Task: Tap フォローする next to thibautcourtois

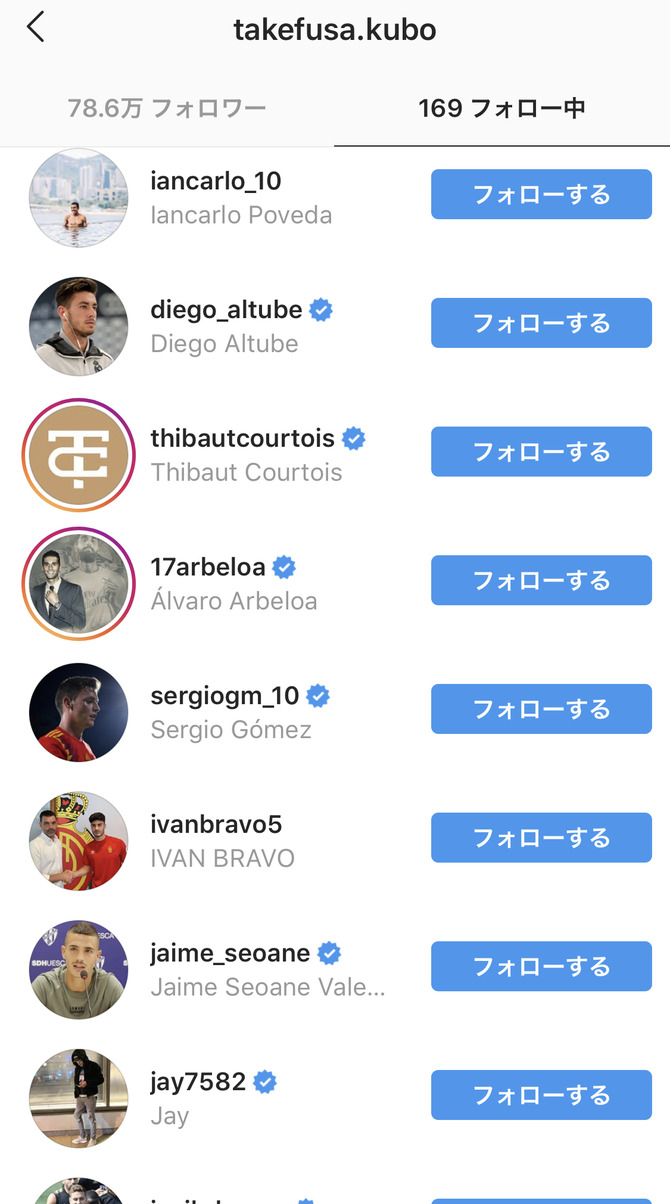Action: point(541,452)
